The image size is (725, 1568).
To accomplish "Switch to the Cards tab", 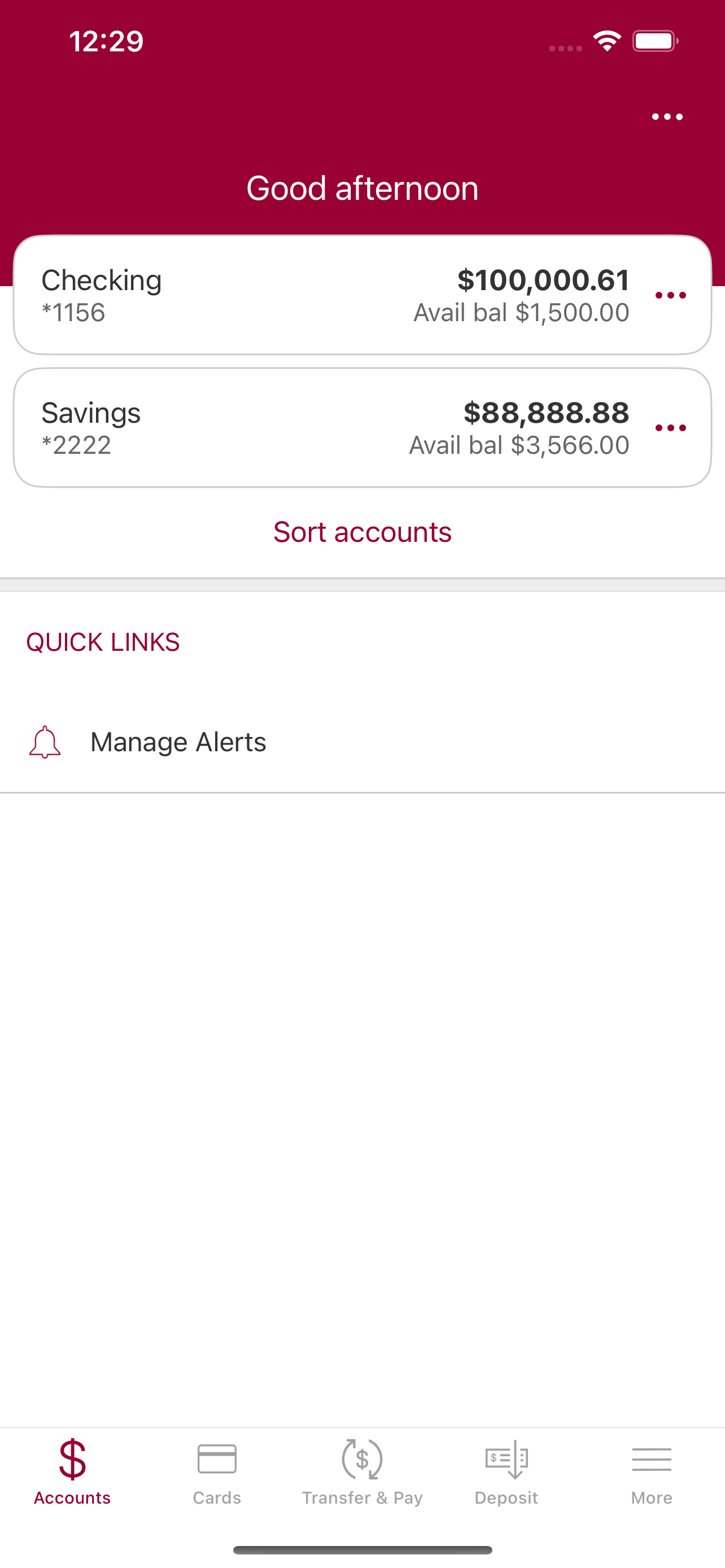I will pos(217,1473).
